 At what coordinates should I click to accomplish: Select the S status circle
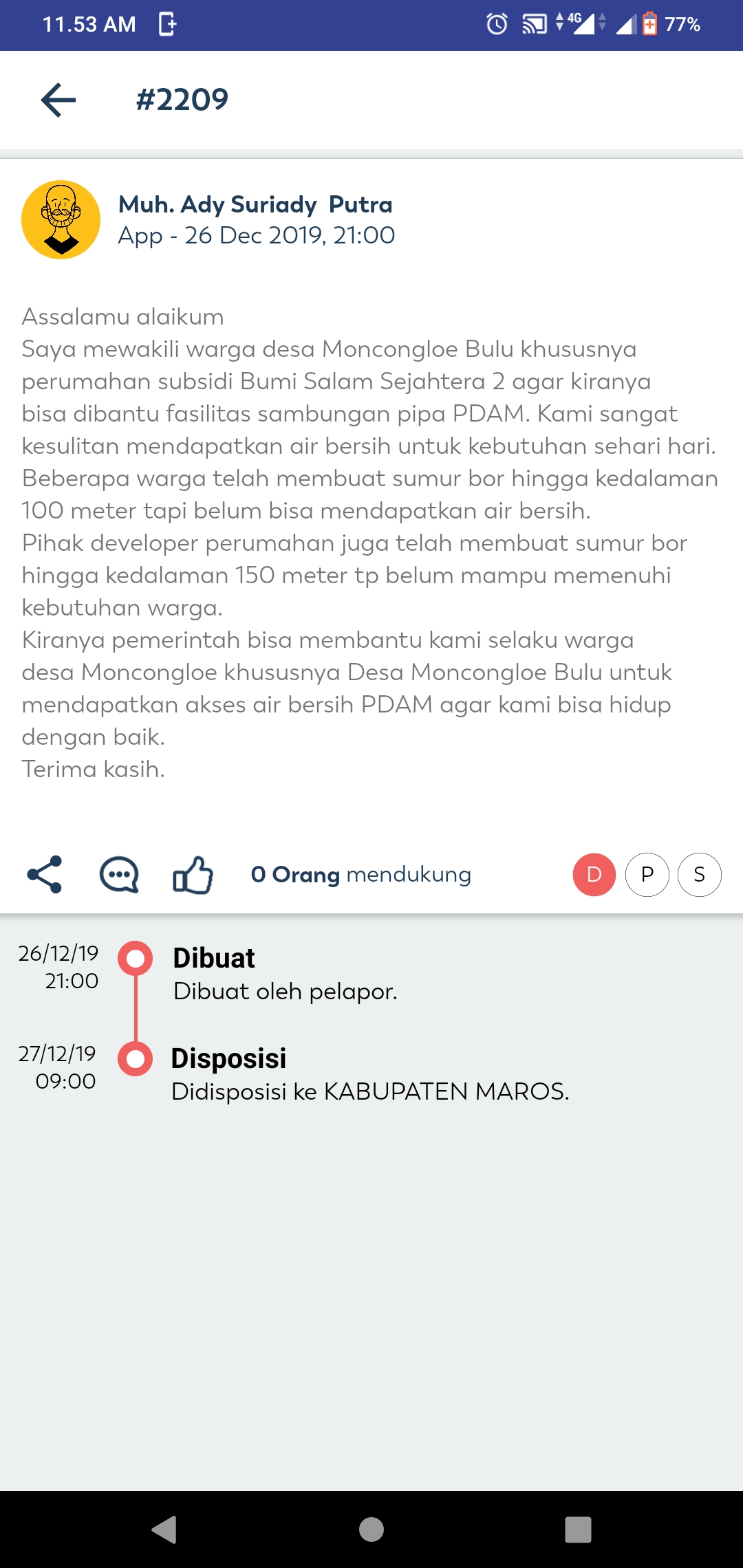[x=700, y=875]
